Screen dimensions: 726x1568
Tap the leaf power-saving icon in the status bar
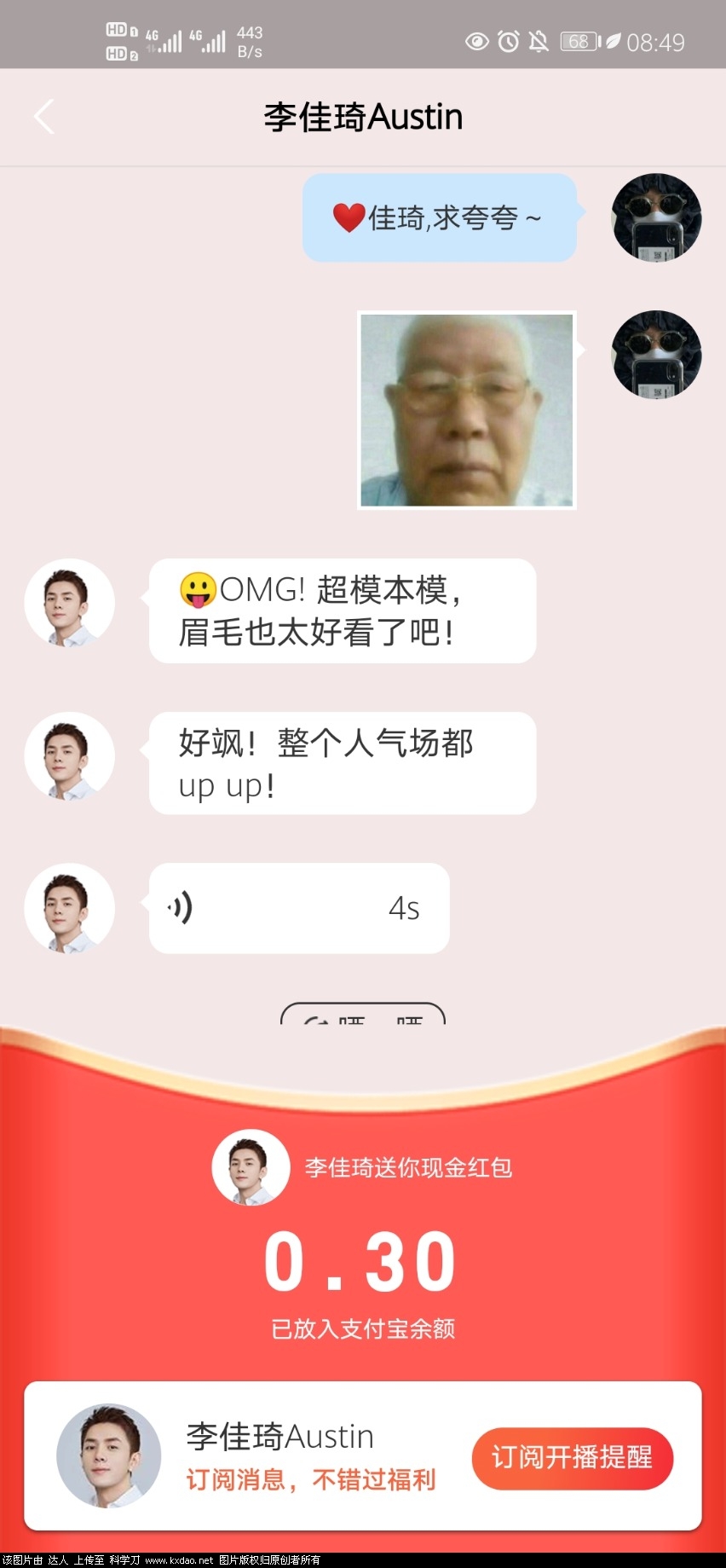[x=612, y=40]
